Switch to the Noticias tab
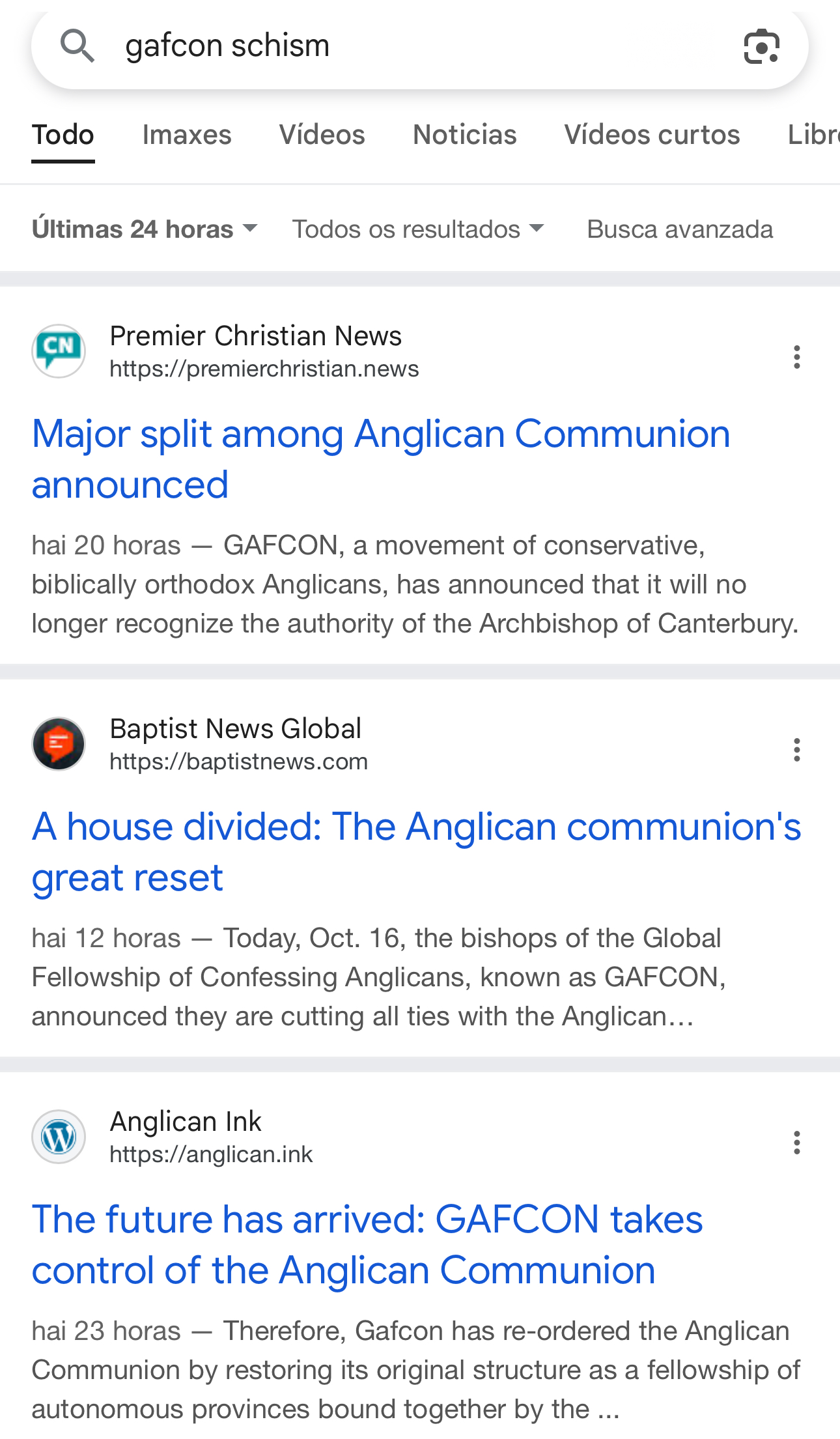The width and height of the screenshot is (840, 1439). tap(464, 135)
